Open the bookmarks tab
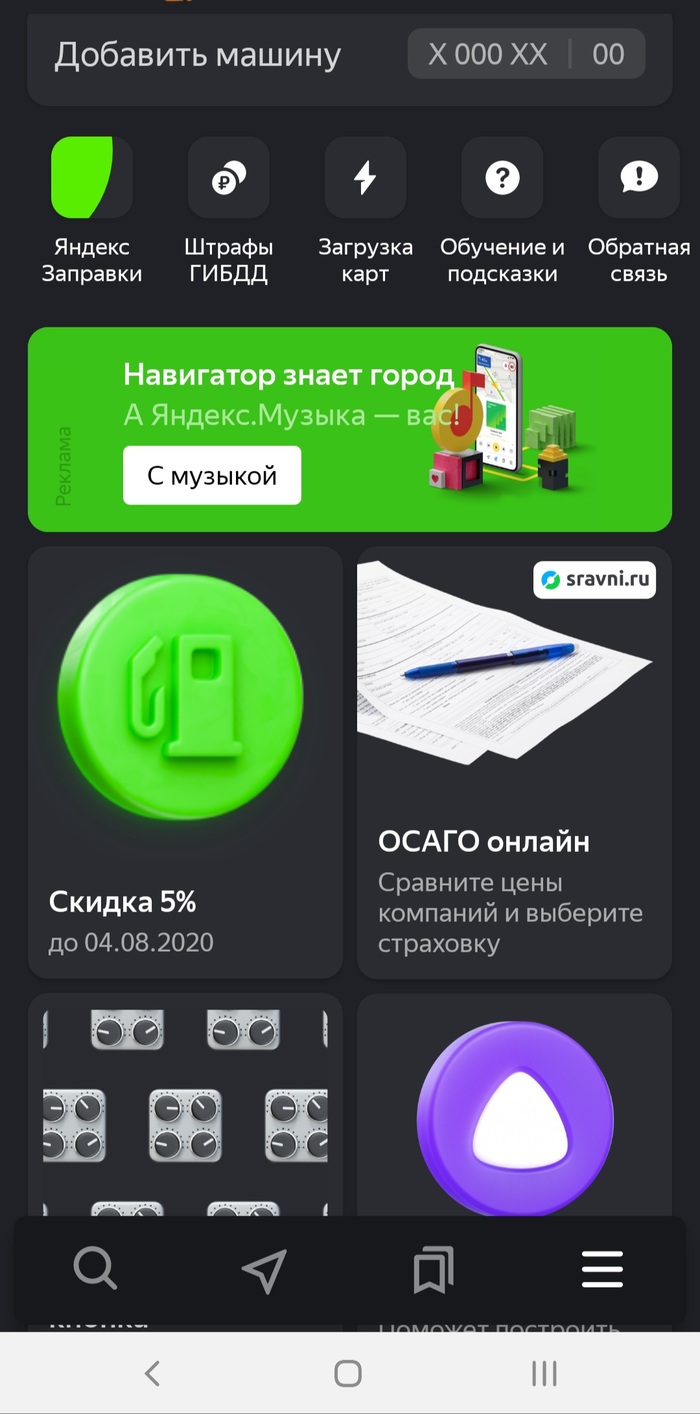 point(433,1270)
